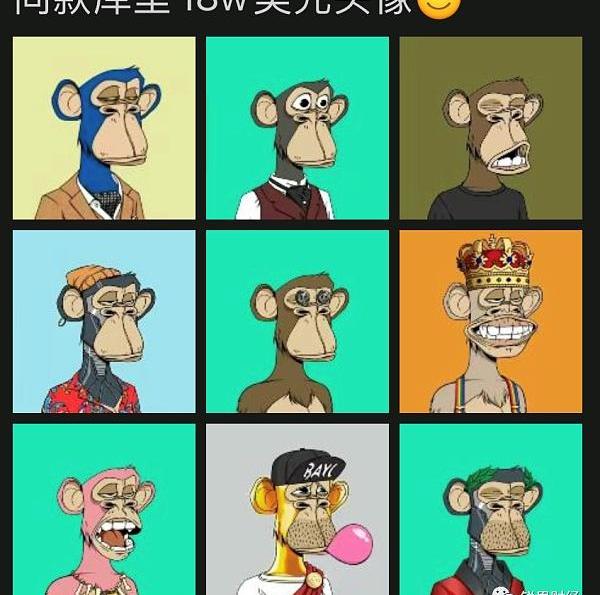Open the blue-fur ape in tan suit image
600x595 pixels.
click(104, 128)
